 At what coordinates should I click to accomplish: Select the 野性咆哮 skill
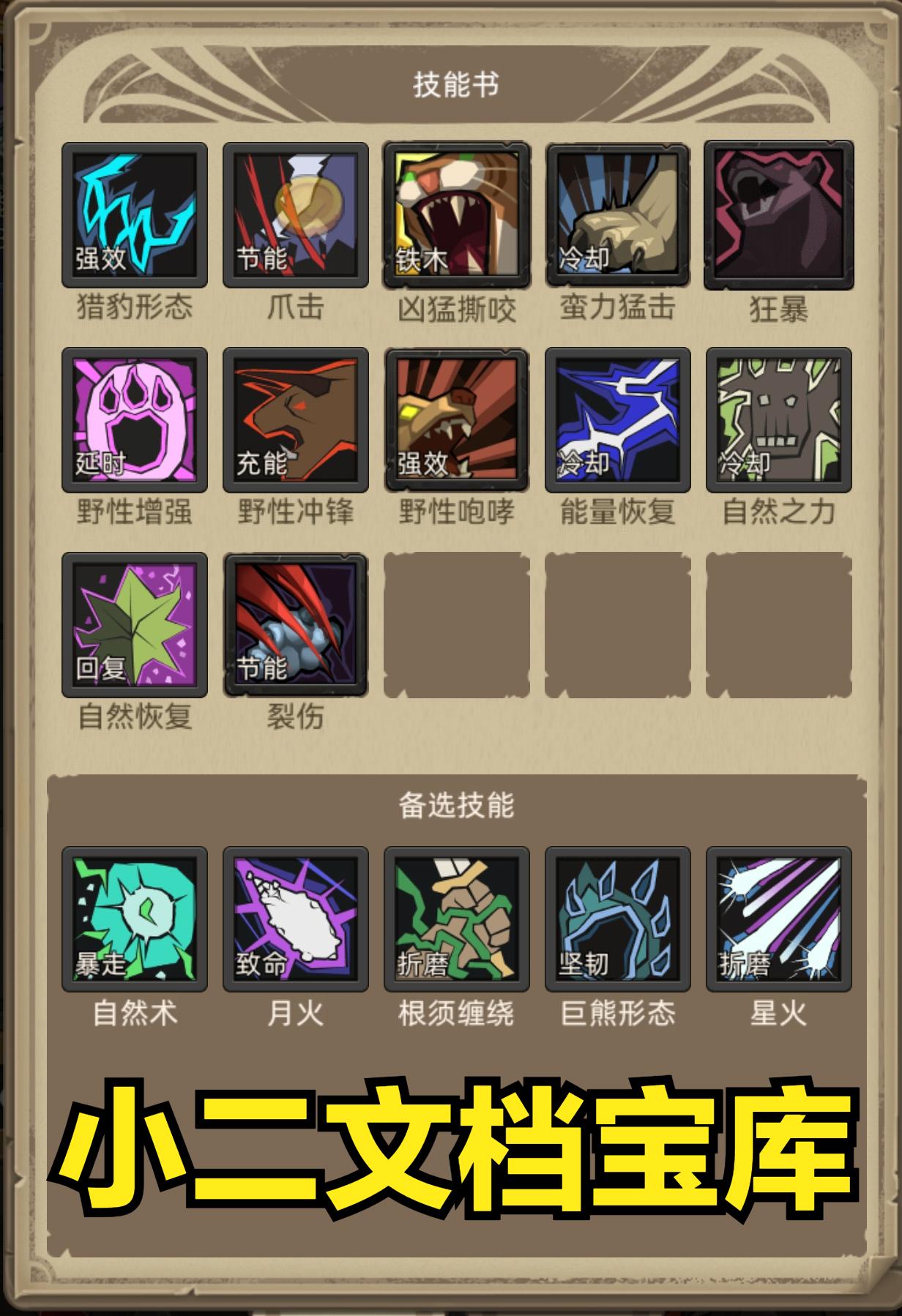pyautogui.click(x=457, y=420)
